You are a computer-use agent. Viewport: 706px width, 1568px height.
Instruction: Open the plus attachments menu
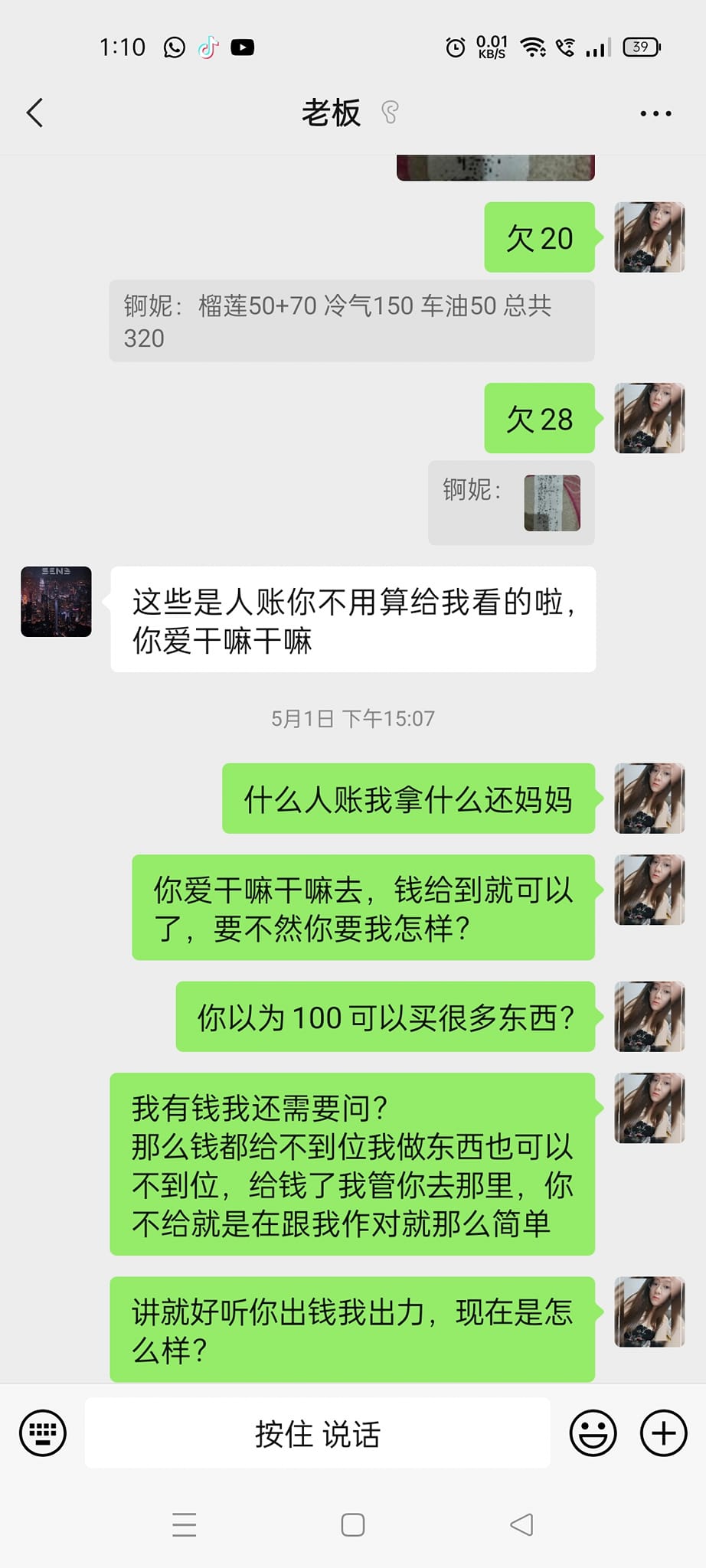pos(663,1432)
